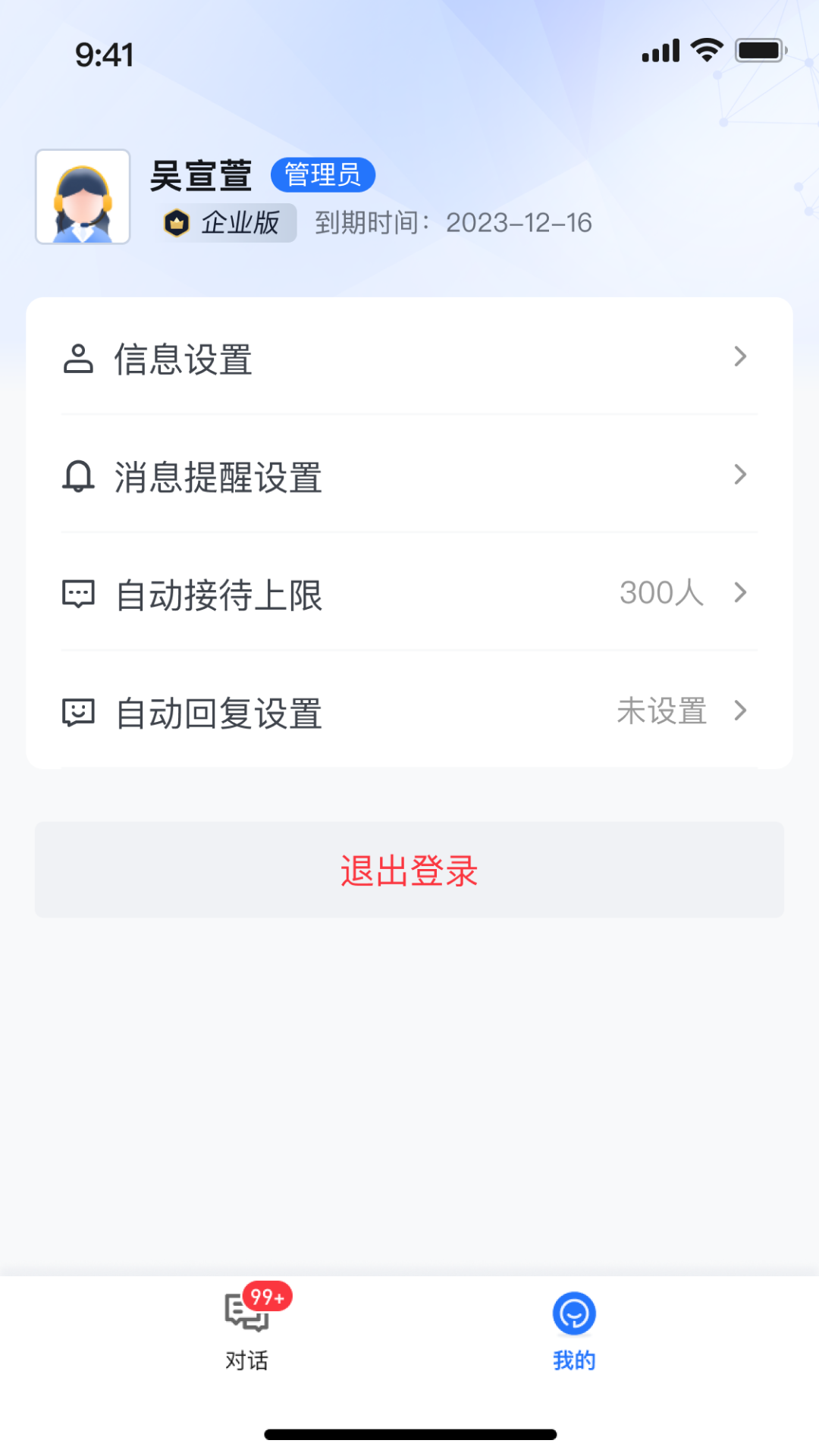Tap the 管理员 role badge
Image resolution: width=819 pixels, height=1456 pixels.
(x=323, y=174)
